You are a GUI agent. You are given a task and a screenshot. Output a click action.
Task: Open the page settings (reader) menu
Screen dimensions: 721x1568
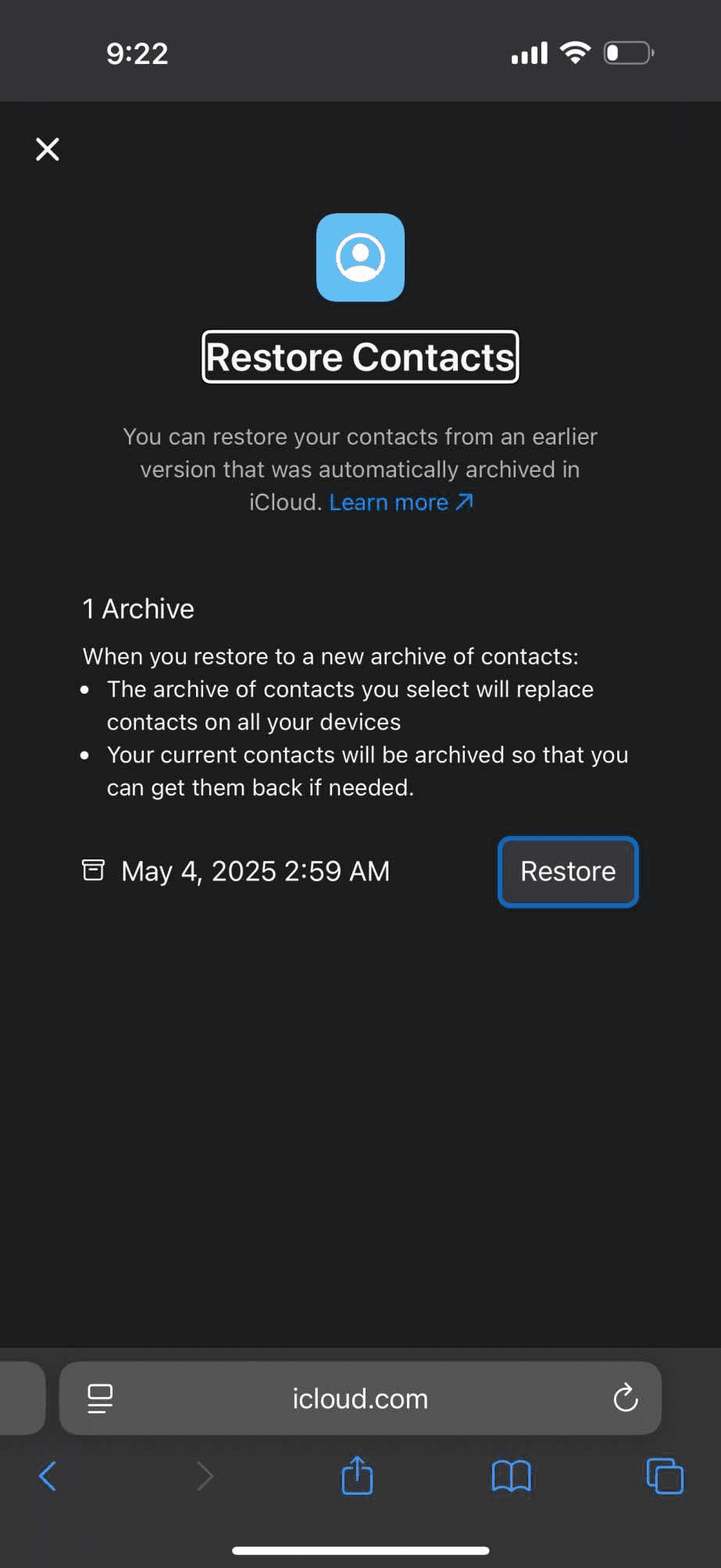tap(100, 1398)
